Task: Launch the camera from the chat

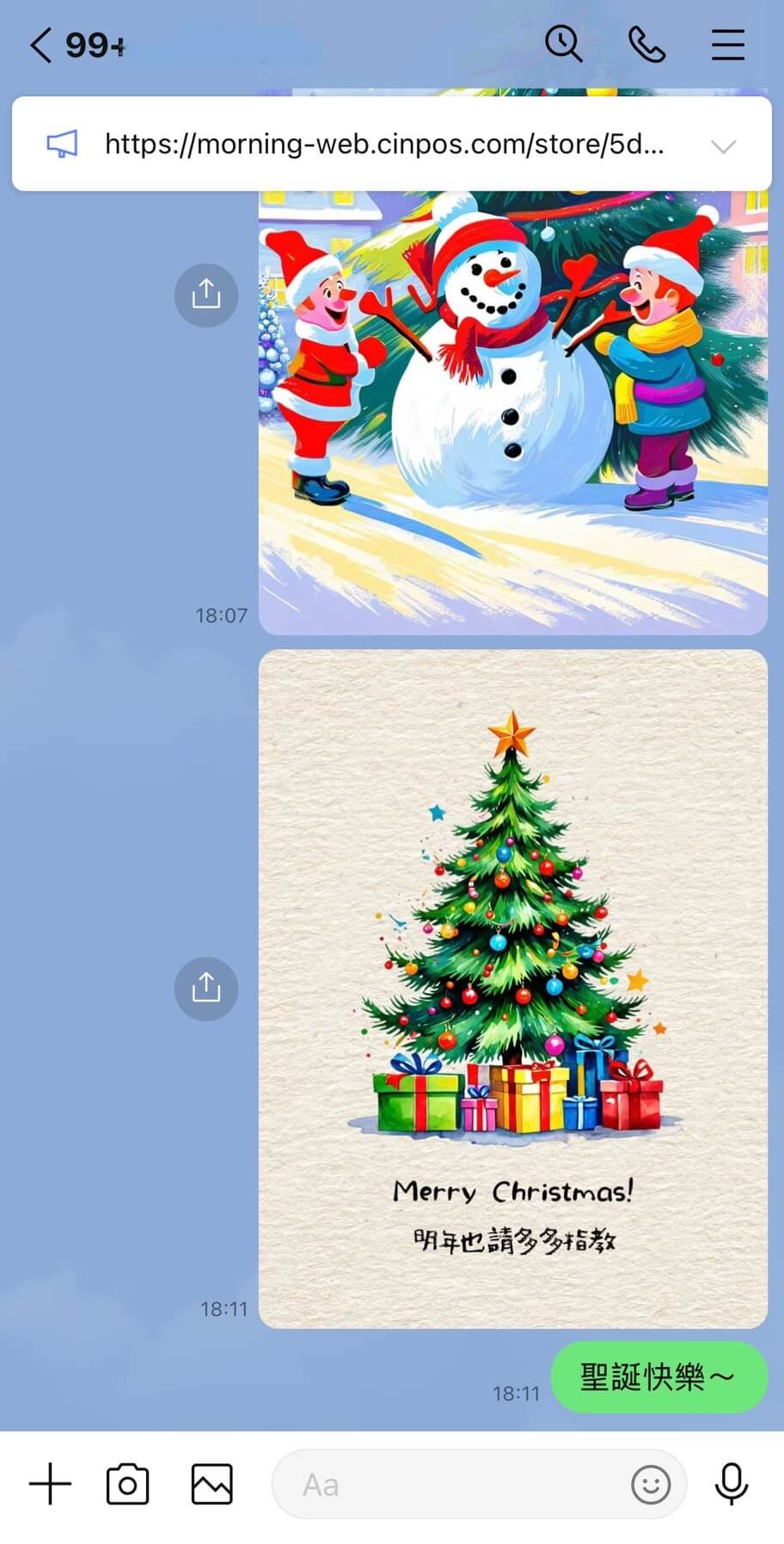Action: pyautogui.click(x=127, y=1484)
